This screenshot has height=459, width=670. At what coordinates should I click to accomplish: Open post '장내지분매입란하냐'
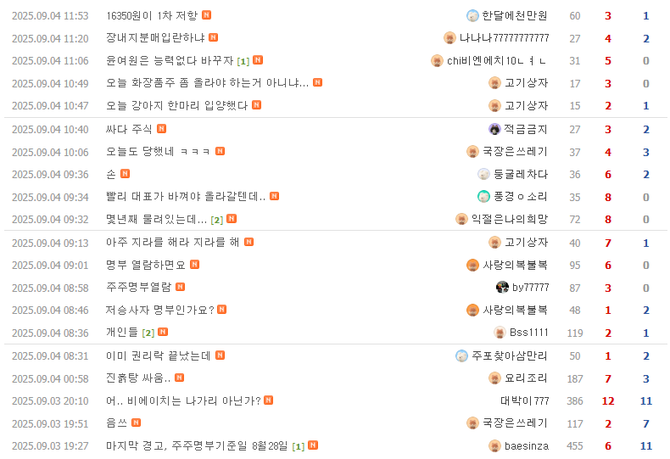[x=155, y=38]
